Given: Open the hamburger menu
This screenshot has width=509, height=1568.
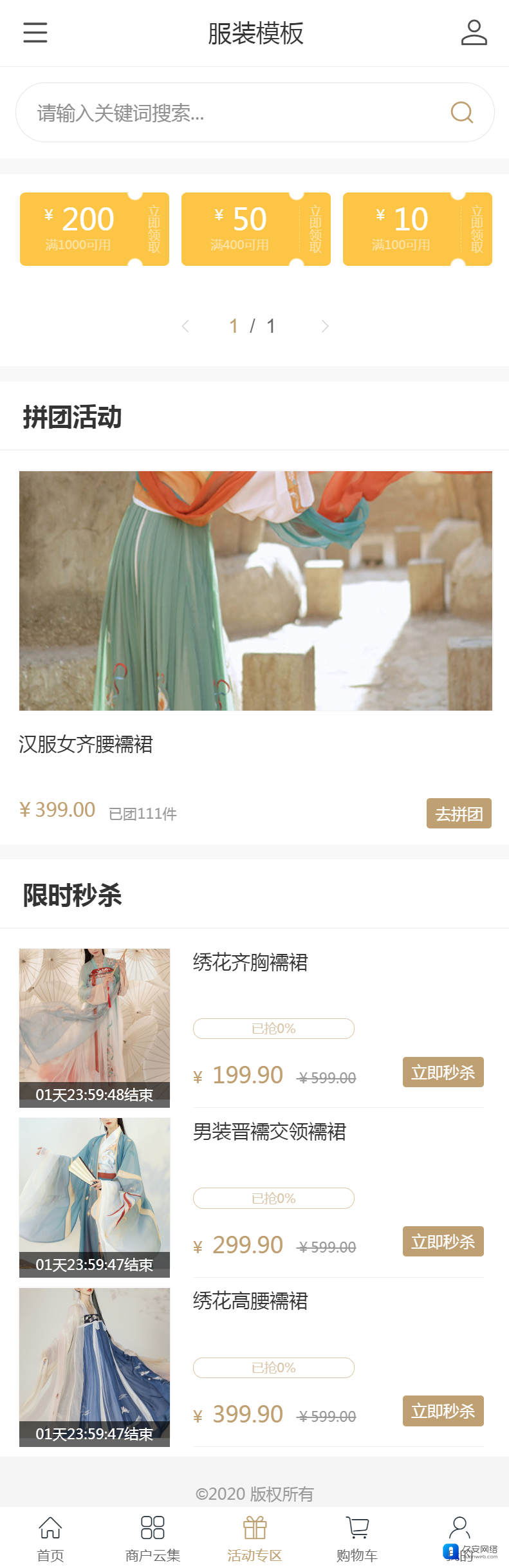Looking at the screenshot, I should point(35,33).
